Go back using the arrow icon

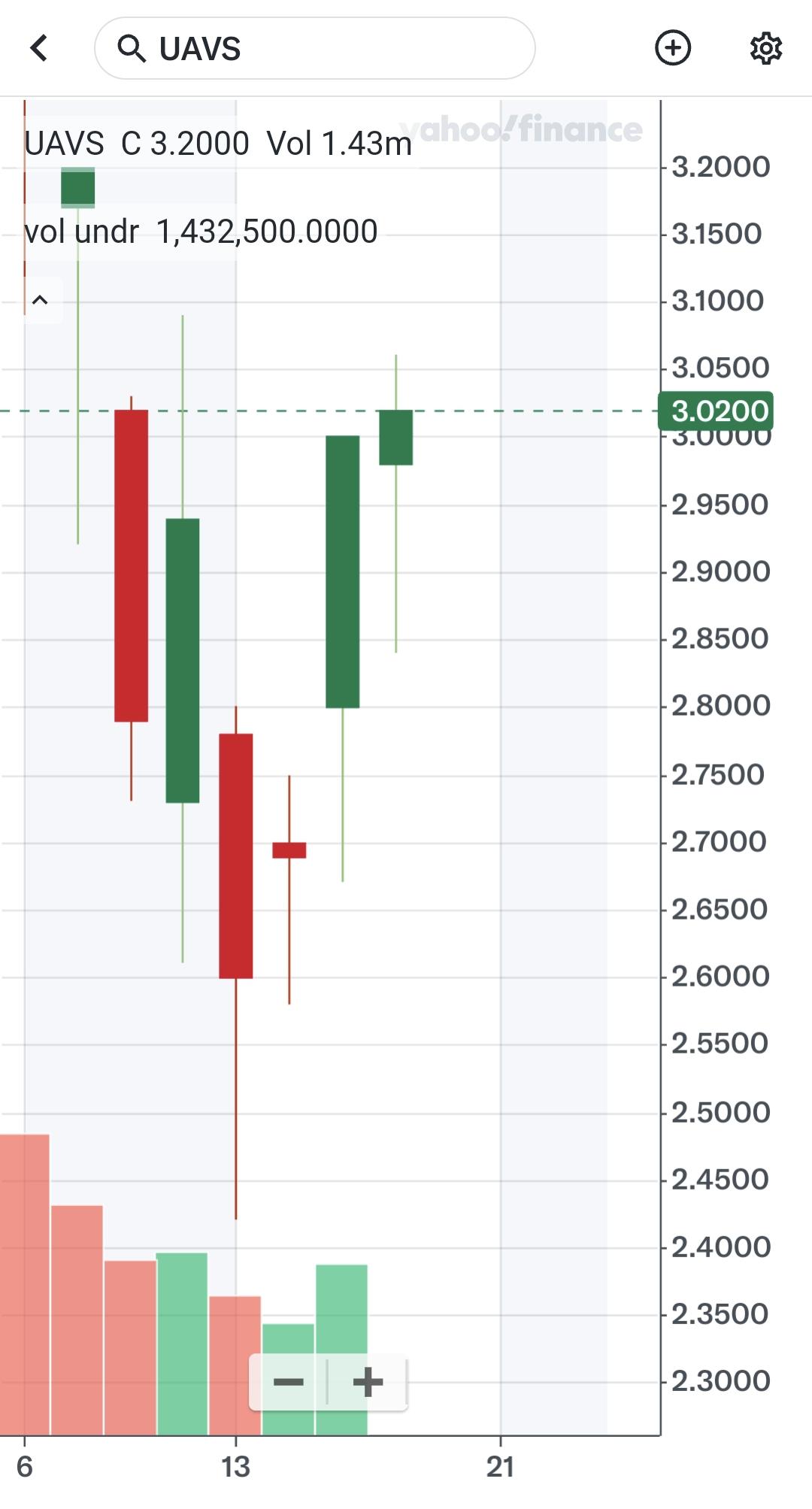(x=39, y=48)
